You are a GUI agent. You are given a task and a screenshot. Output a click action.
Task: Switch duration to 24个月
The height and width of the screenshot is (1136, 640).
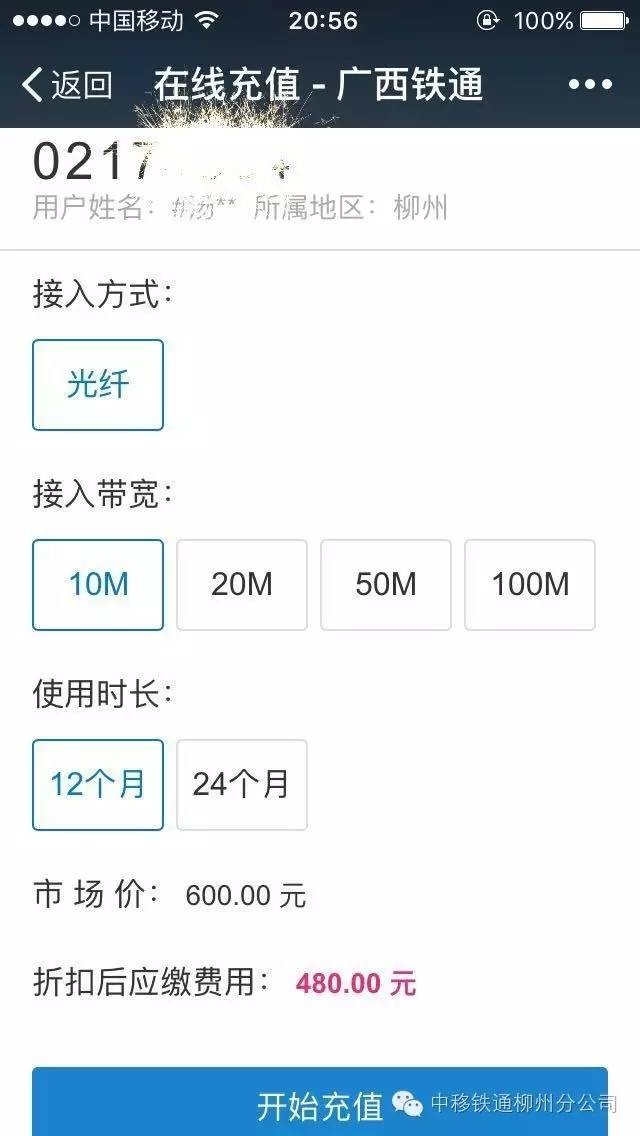242,785
